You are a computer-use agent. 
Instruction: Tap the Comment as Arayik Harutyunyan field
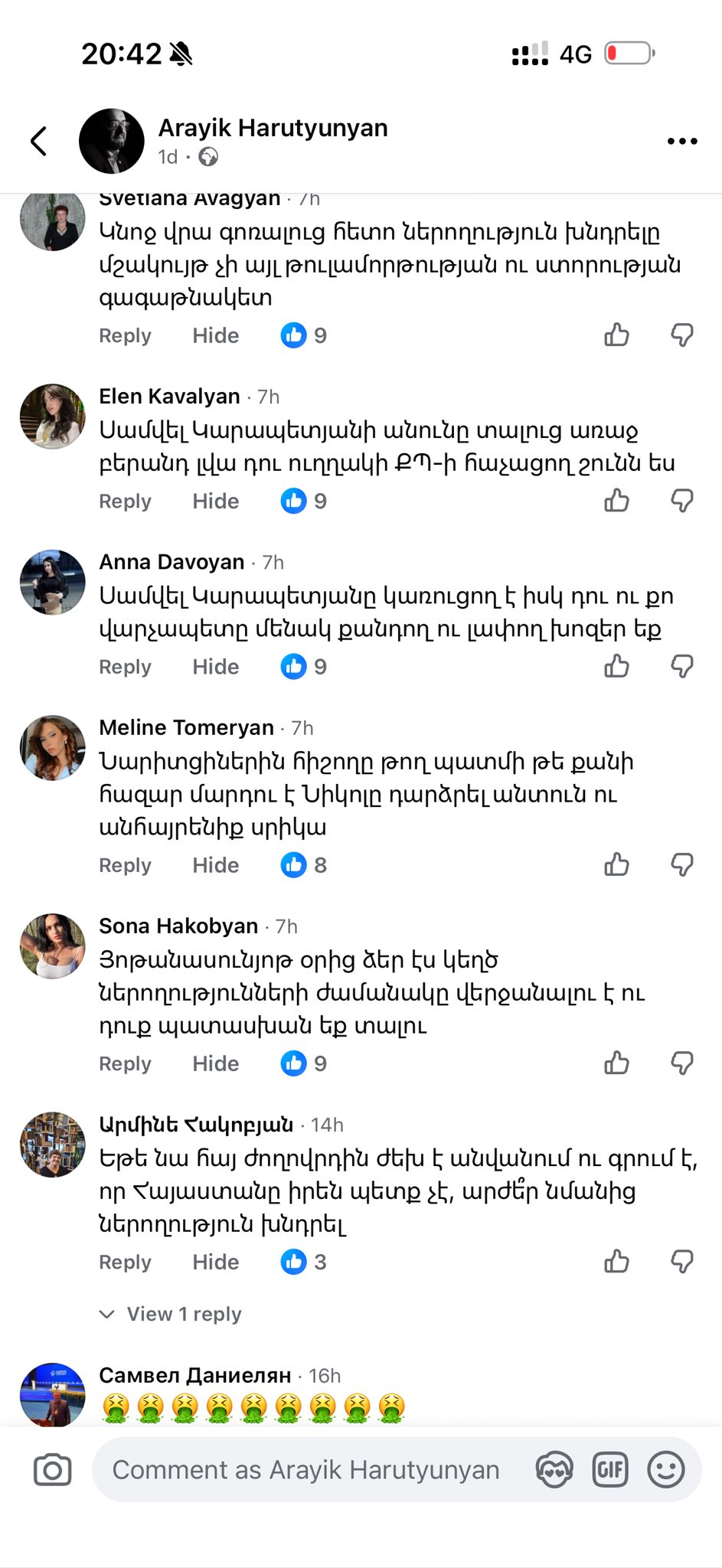click(306, 1470)
